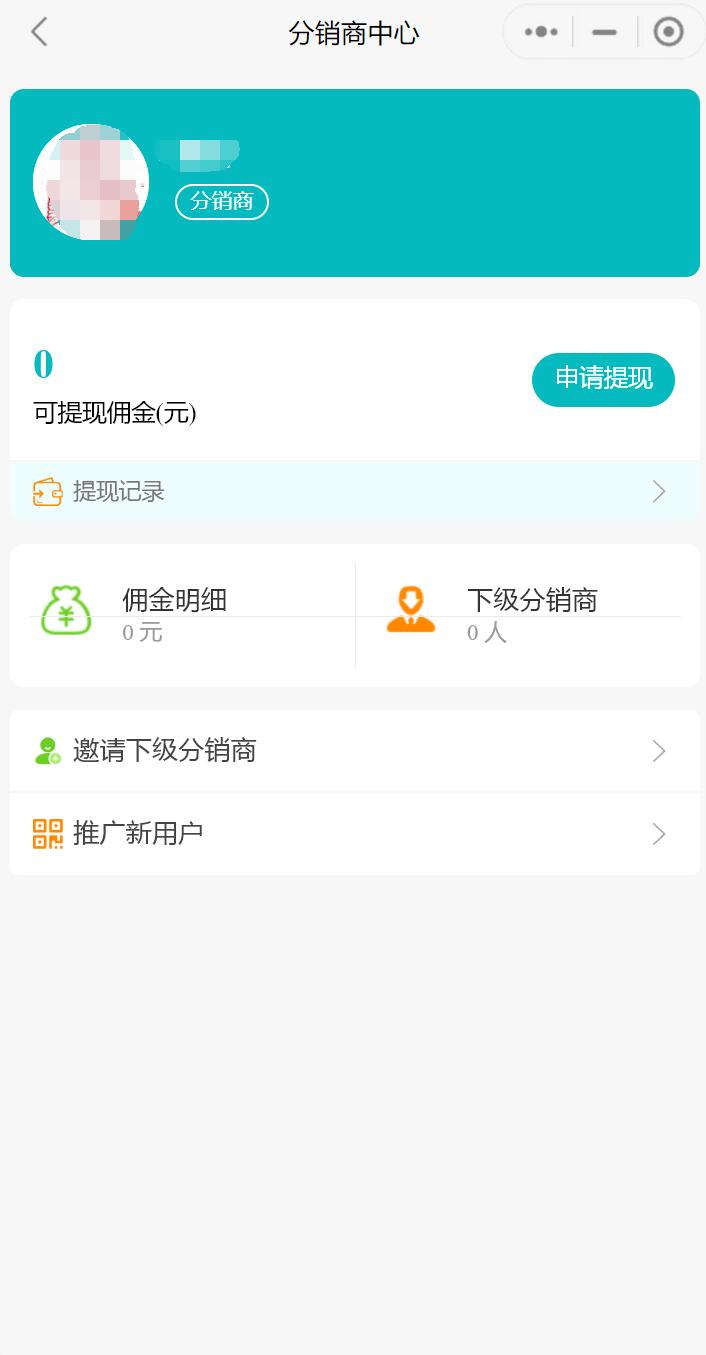This screenshot has width=706, height=1355.
Task: Go back from 分销商中心
Action: pos(39,32)
